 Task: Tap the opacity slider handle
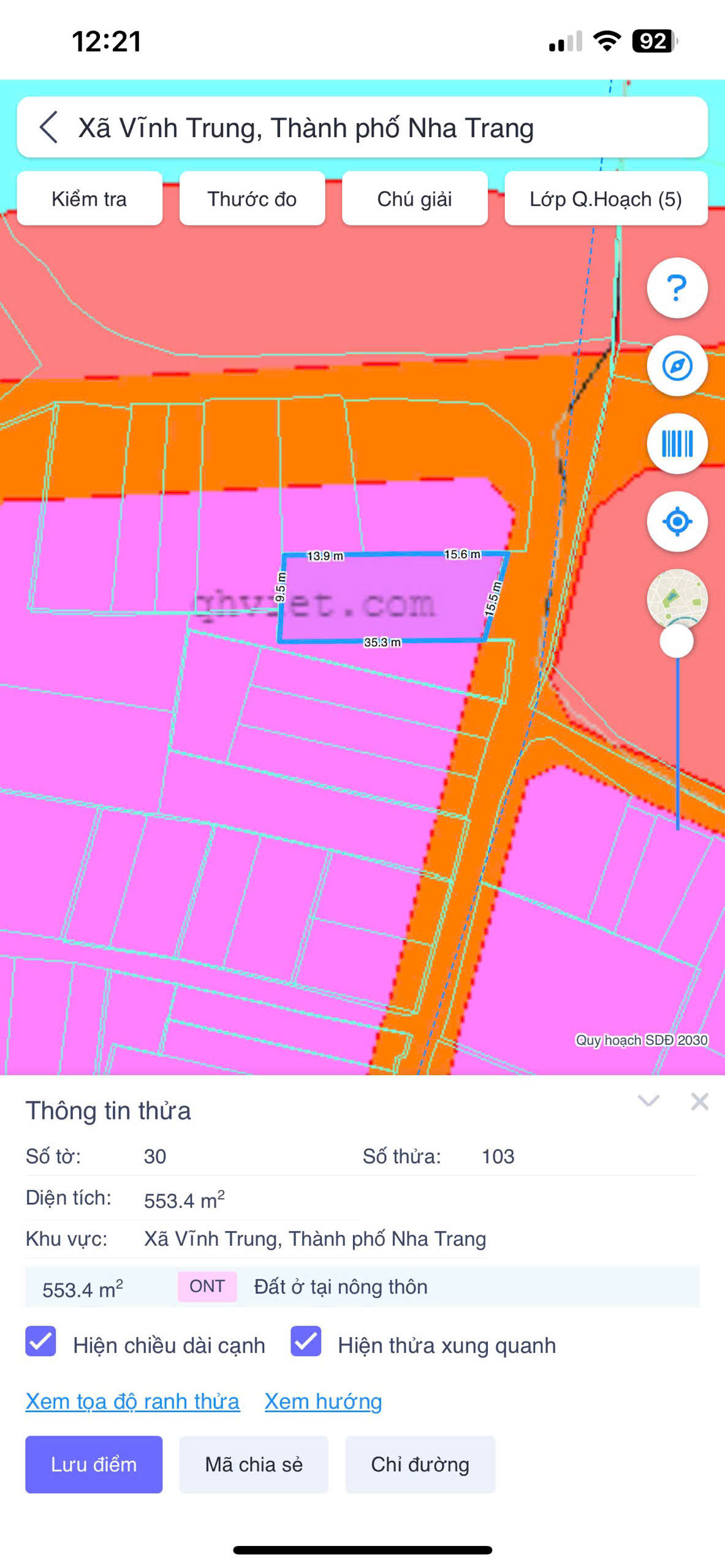point(677,641)
